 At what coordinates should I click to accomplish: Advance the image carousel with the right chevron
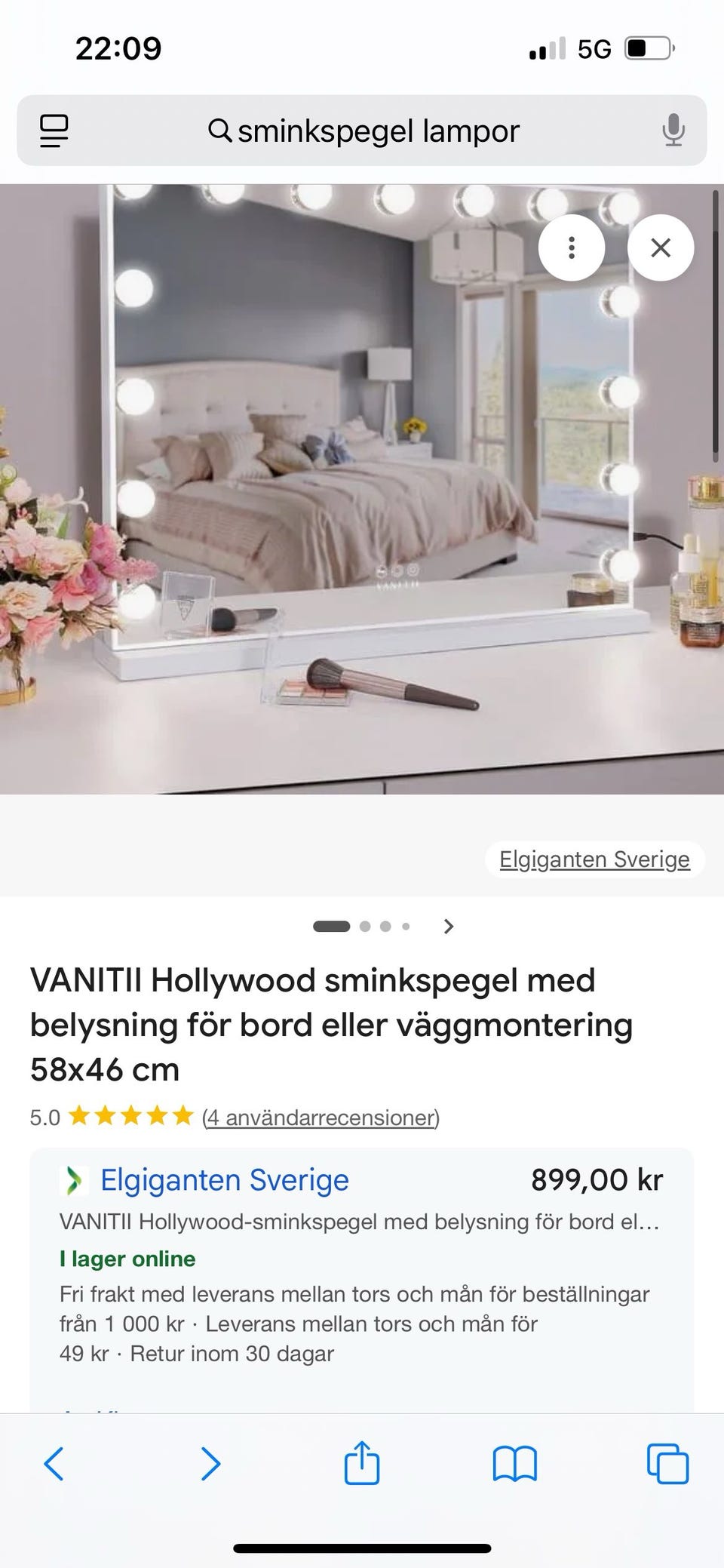tap(448, 927)
